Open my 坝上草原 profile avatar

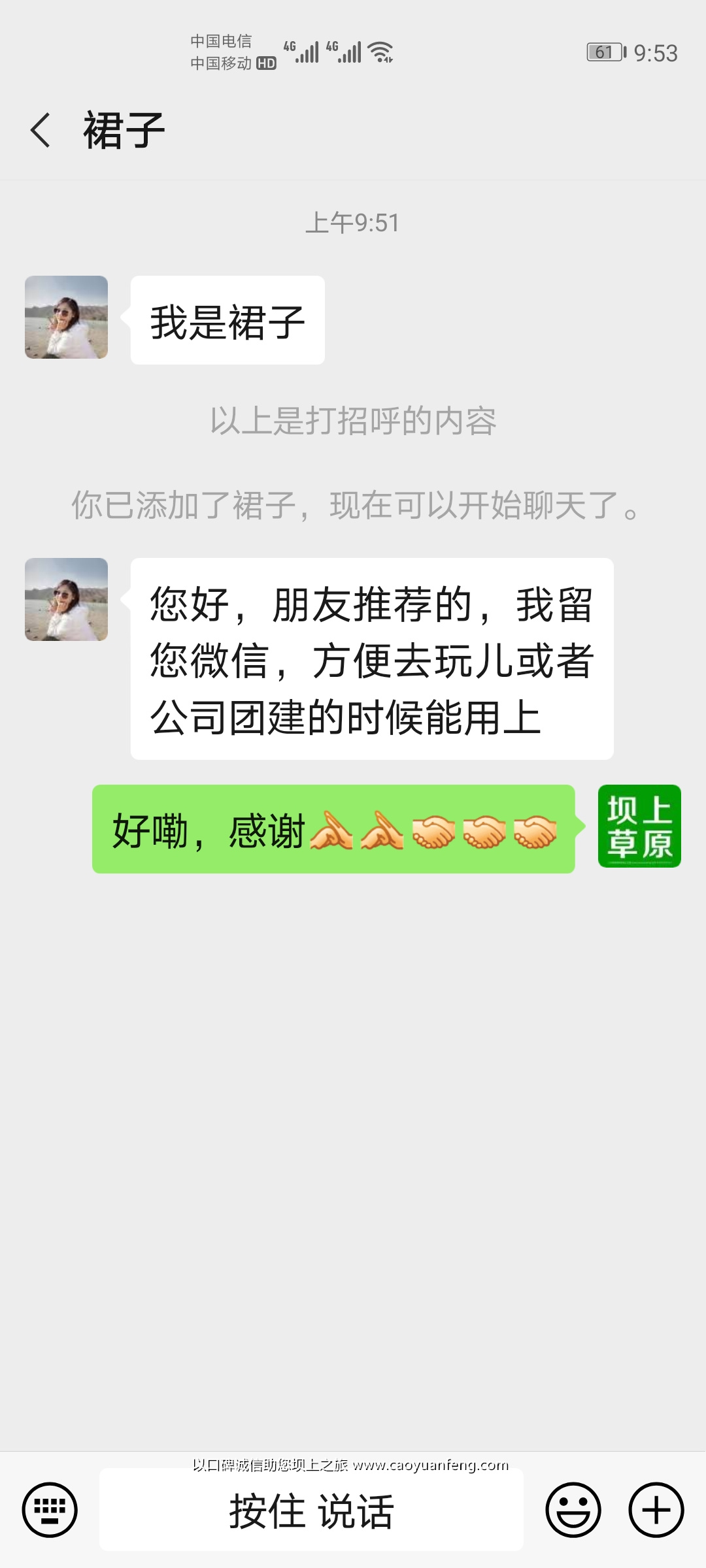pos(639,826)
